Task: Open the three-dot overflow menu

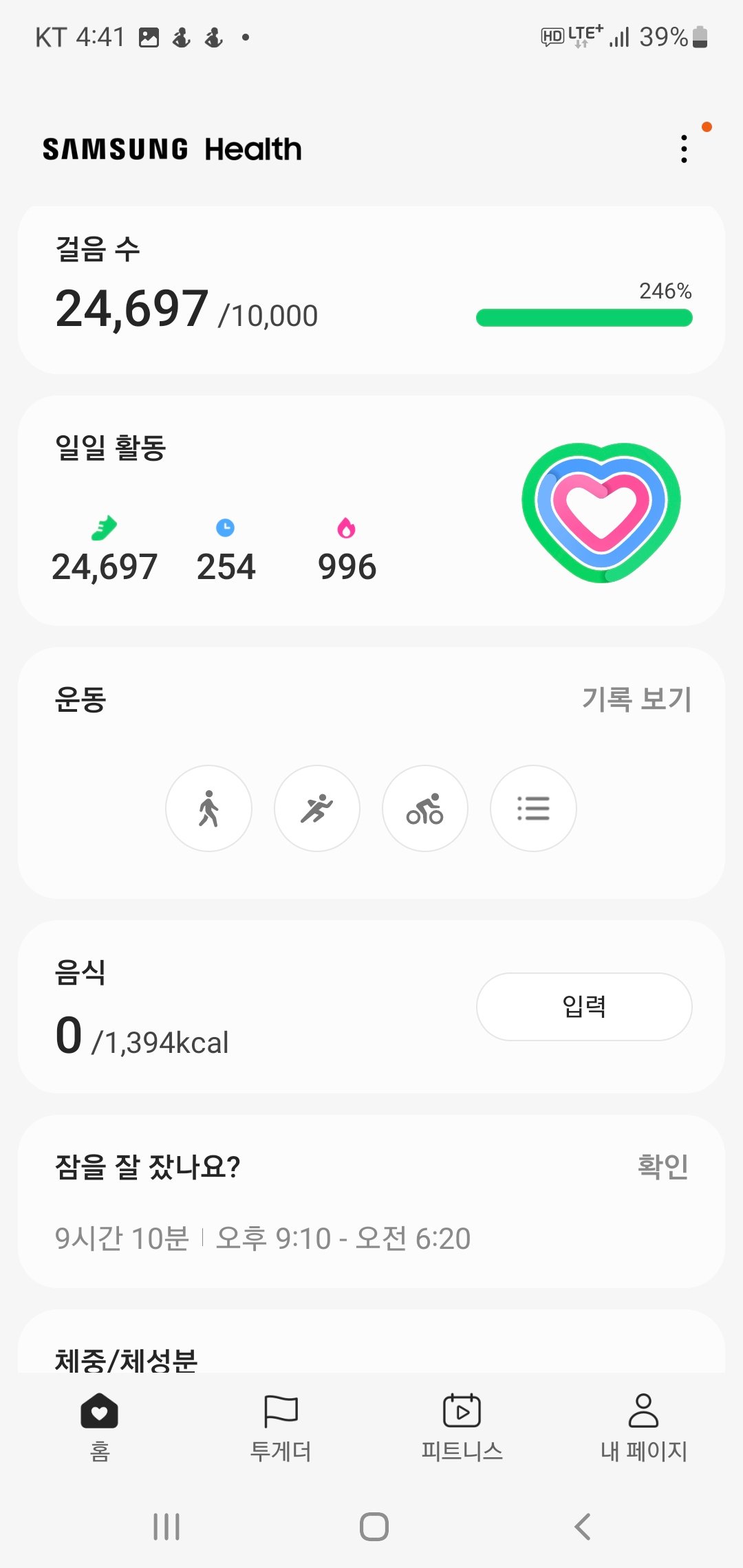Action: [684, 149]
